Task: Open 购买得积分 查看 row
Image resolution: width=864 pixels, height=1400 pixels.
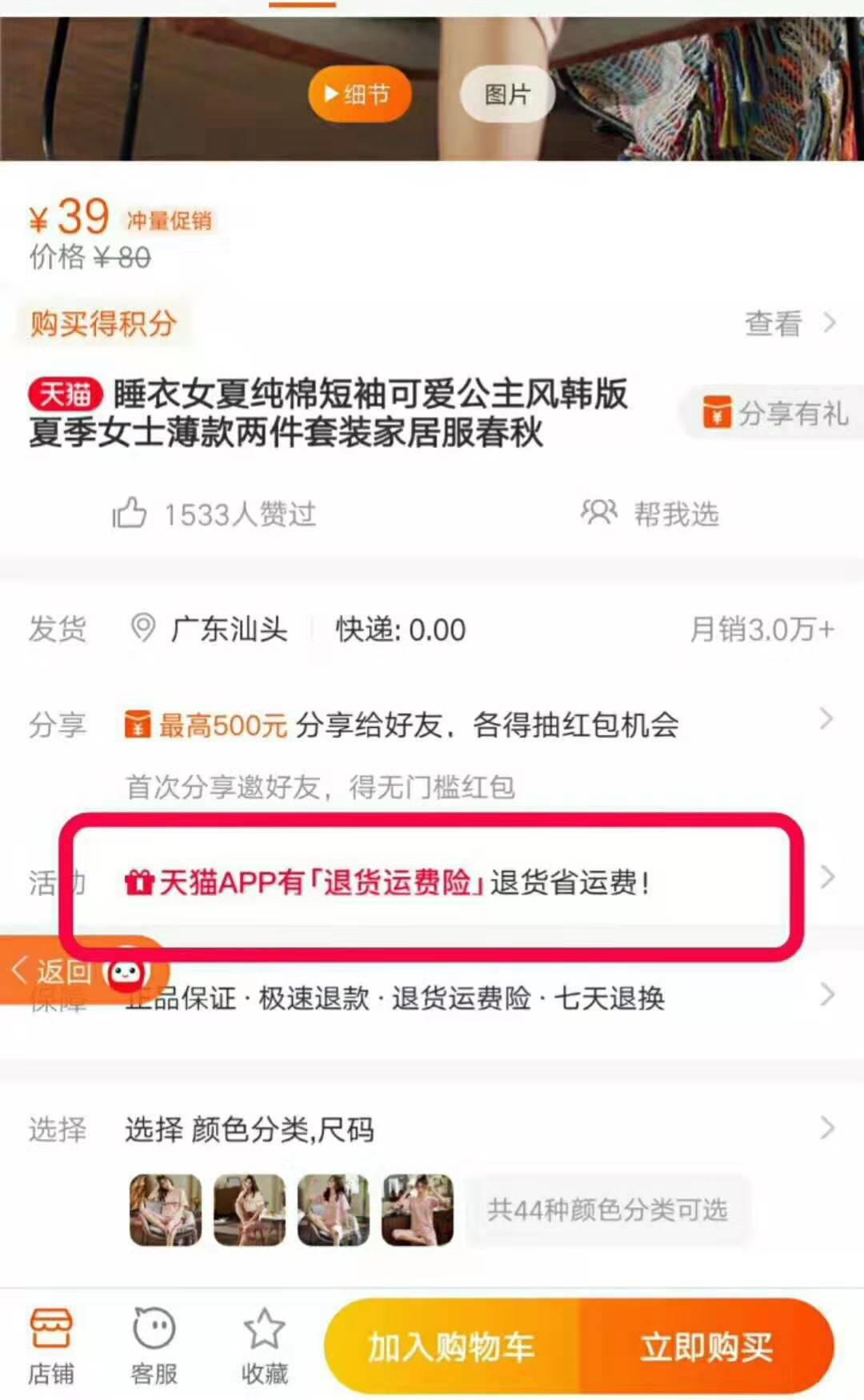Action: pyautogui.click(x=788, y=323)
